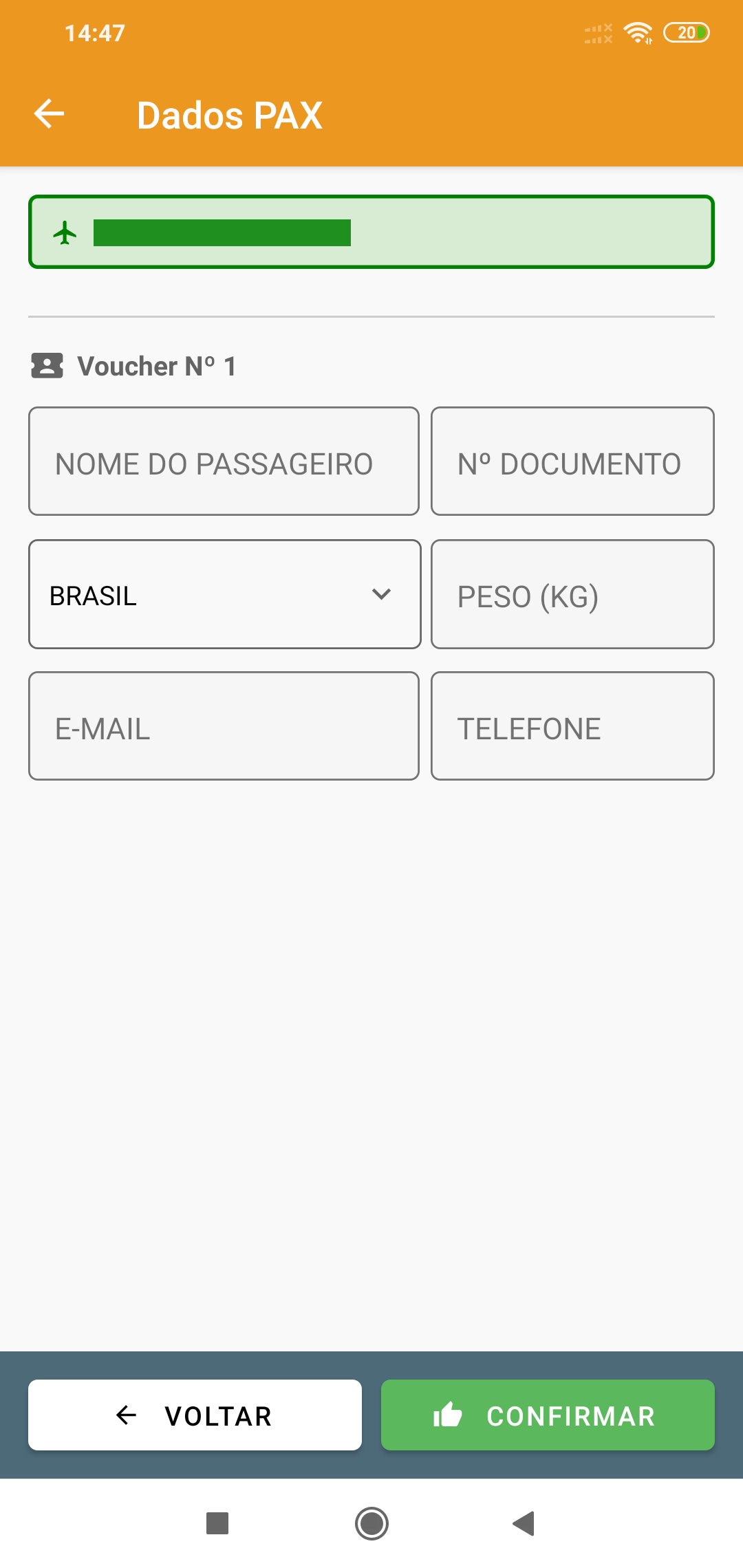This screenshot has width=743, height=1568.
Task: Tap the Voltar button
Action: click(x=195, y=1415)
